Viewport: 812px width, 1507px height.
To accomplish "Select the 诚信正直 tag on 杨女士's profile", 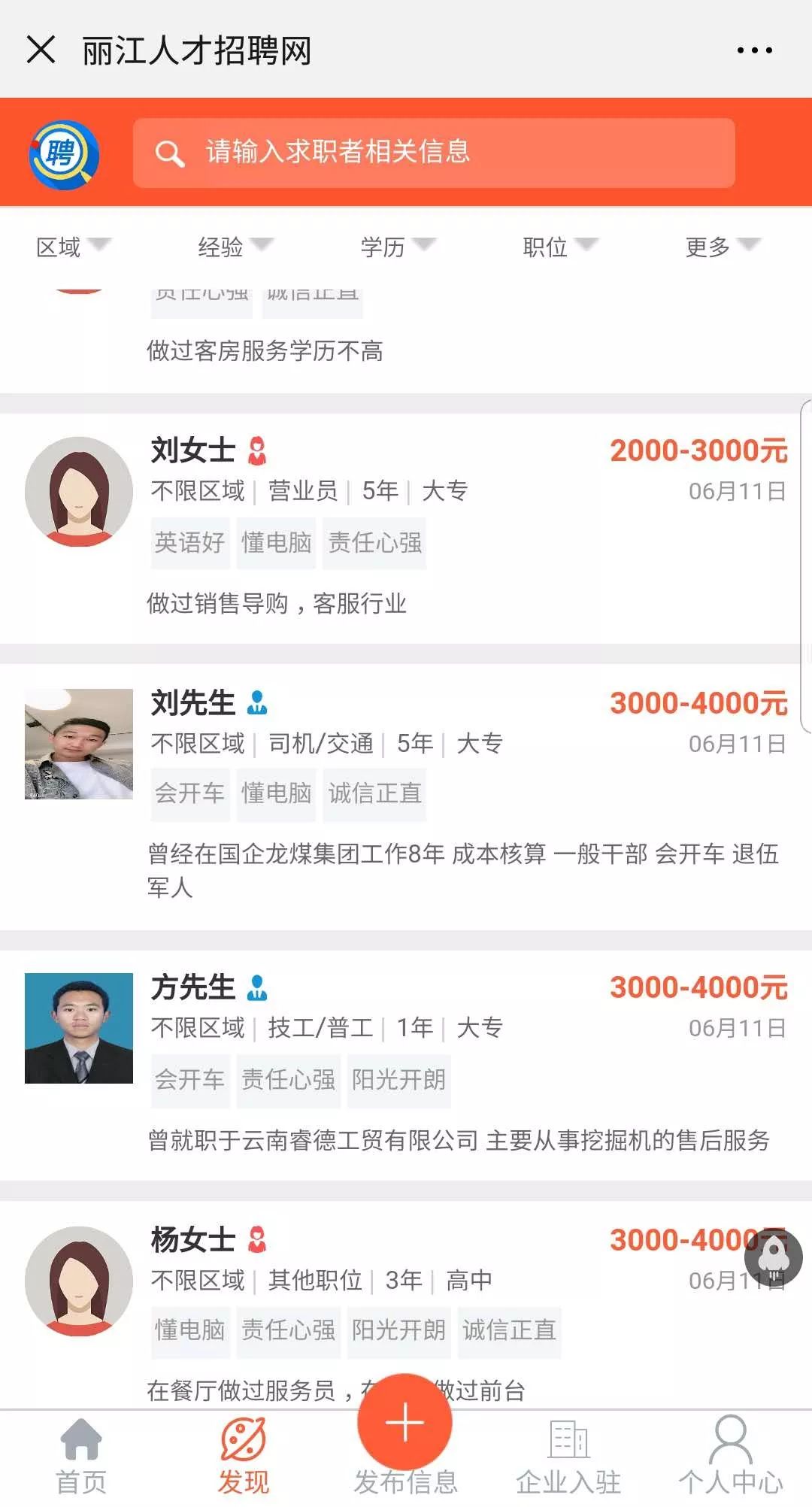I will point(510,1331).
